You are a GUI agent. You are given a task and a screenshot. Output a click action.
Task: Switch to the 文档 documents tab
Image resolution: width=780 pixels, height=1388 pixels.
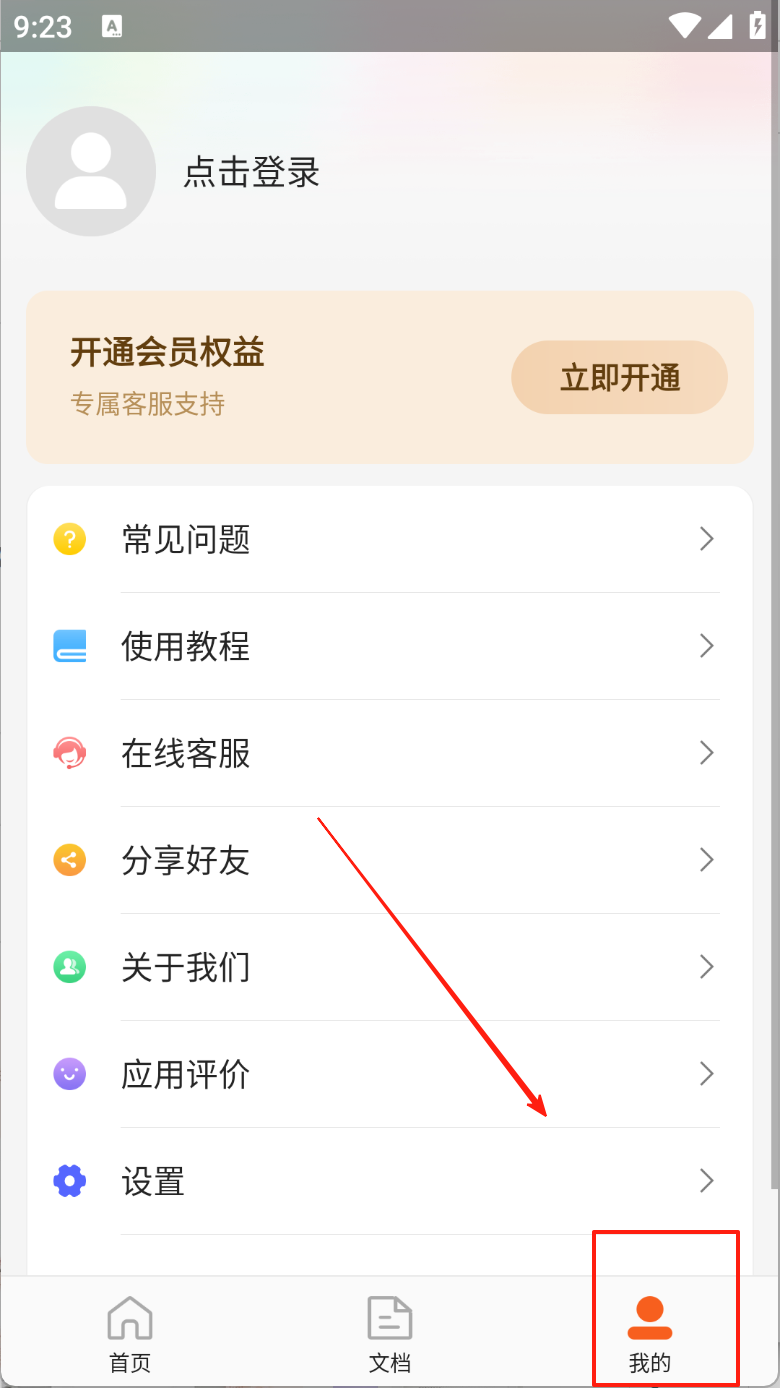pyautogui.click(x=390, y=1334)
